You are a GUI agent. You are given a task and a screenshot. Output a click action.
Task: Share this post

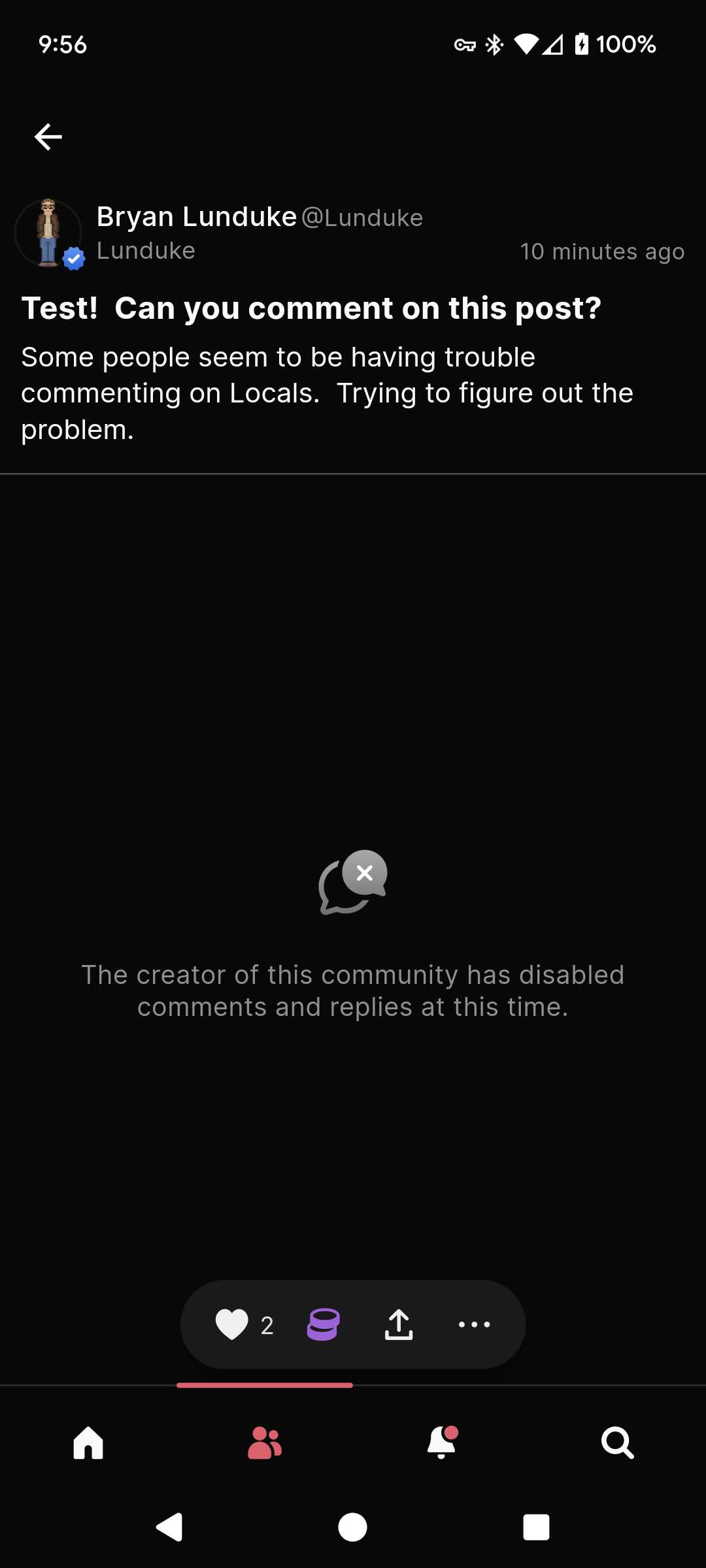tap(399, 1324)
